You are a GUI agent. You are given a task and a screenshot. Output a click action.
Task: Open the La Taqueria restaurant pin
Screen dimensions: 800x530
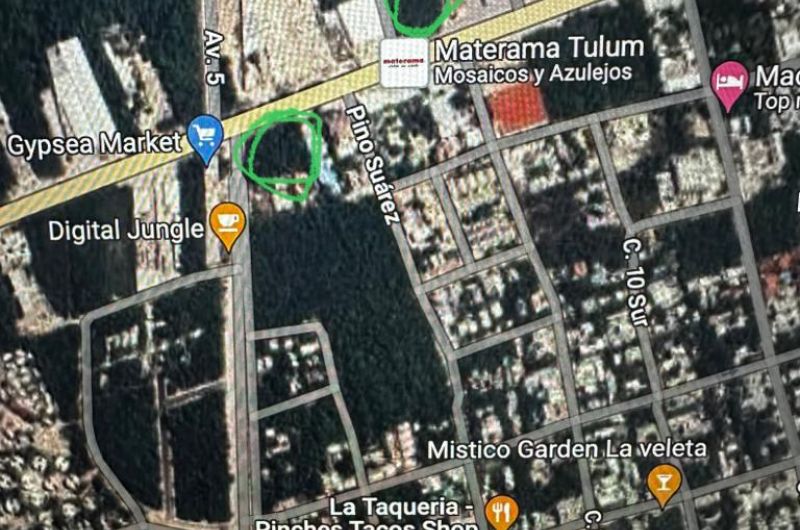point(499,513)
